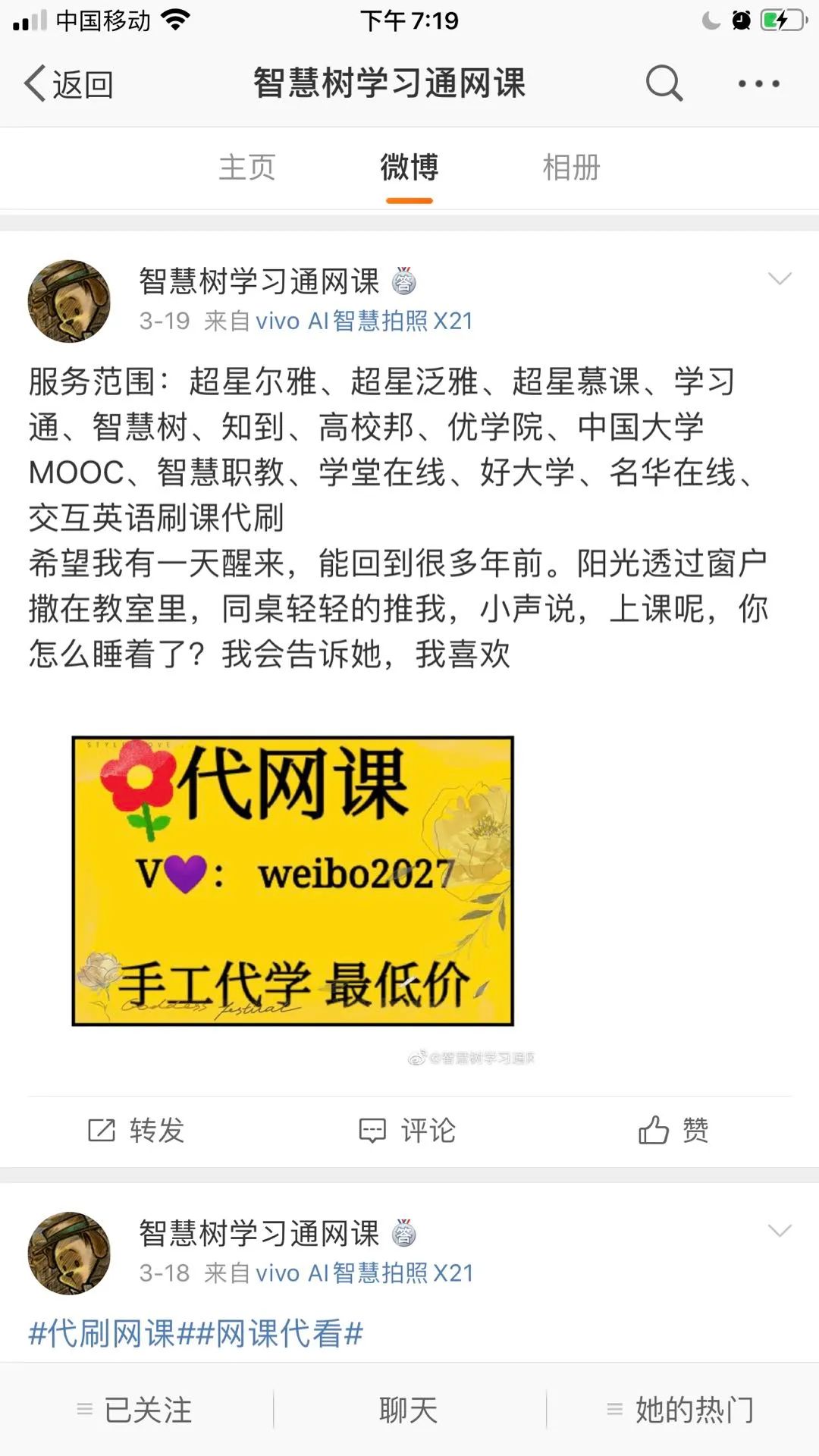Open 评论 for the 3-19 post
The height and width of the screenshot is (1456, 819).
click(x=407, y=1130)
